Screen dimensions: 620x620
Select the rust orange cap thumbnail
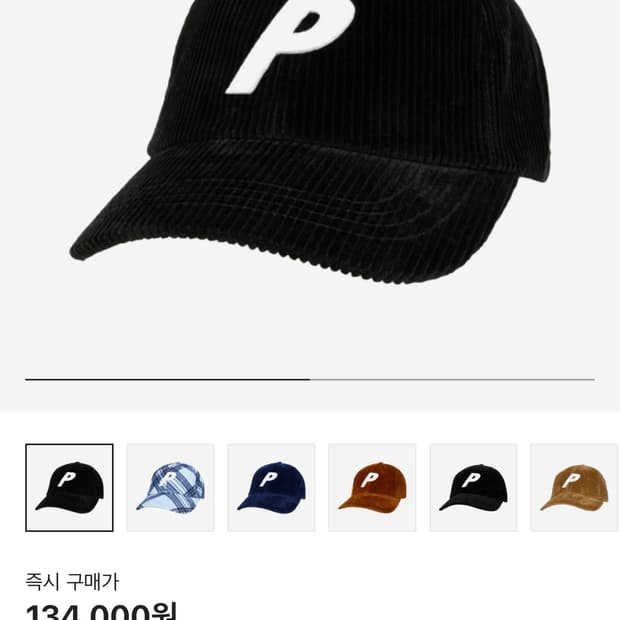pyautogui.click(x=372, y=487)
